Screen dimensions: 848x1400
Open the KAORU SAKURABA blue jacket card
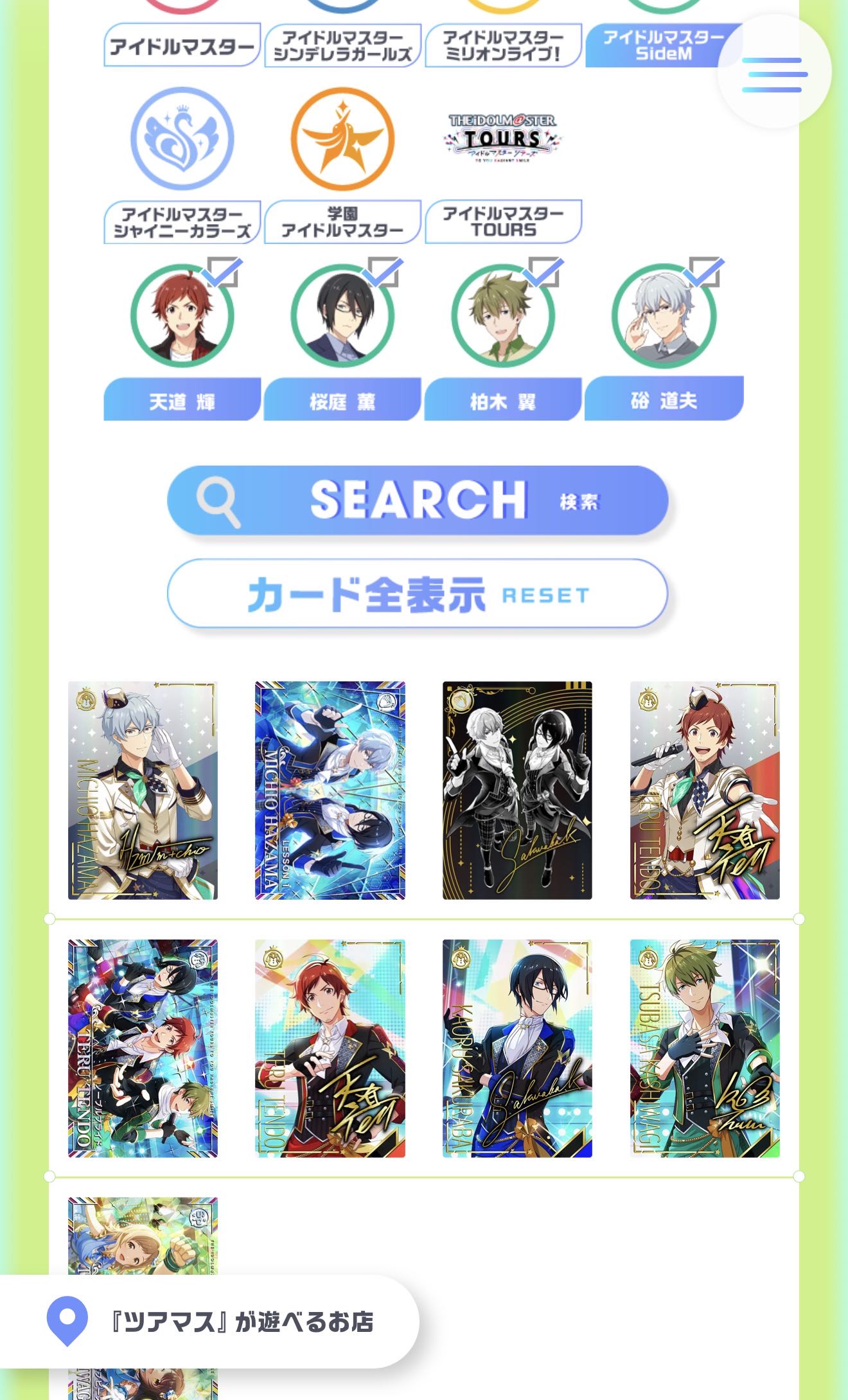click(517, 1048)
